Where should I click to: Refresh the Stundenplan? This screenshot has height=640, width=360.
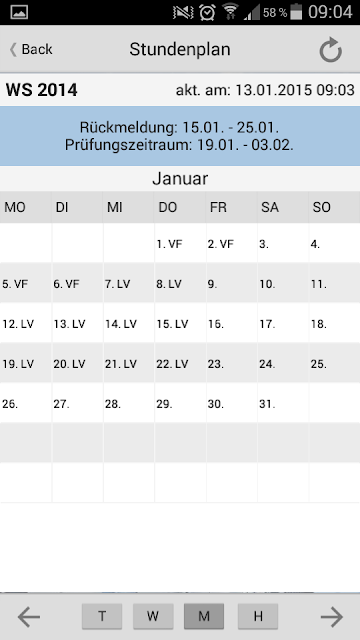coord(330,50)
